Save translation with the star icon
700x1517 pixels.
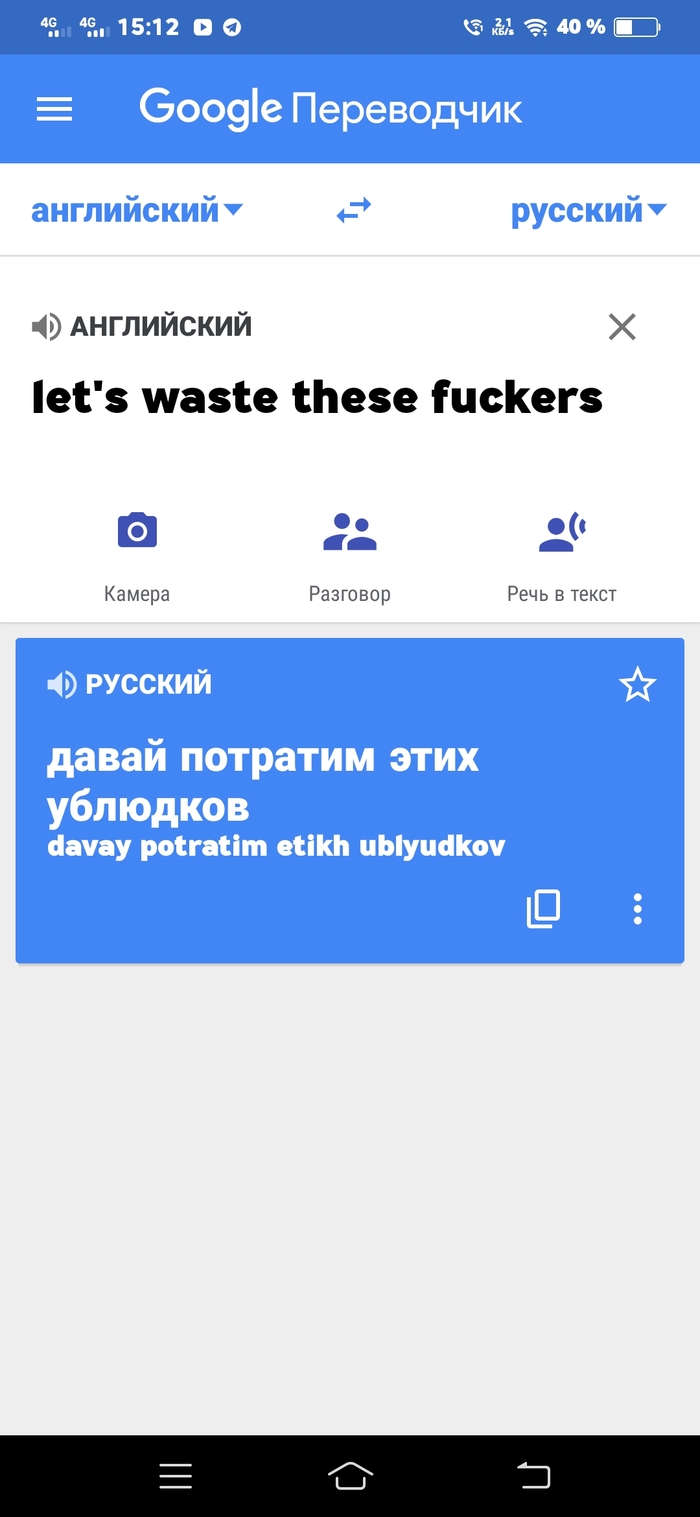[637, 685]
